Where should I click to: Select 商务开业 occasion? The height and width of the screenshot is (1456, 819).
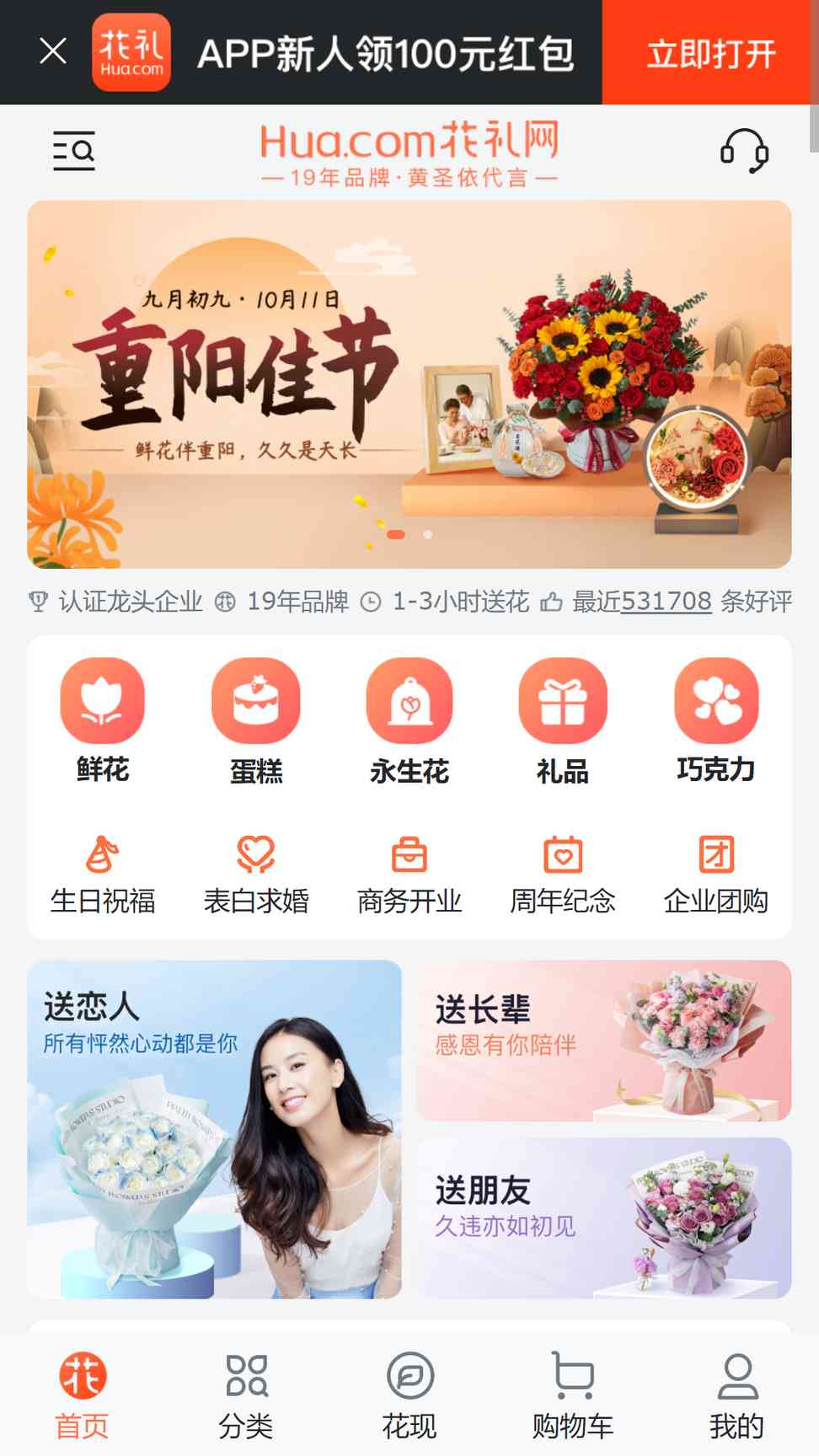pos(409,875)
